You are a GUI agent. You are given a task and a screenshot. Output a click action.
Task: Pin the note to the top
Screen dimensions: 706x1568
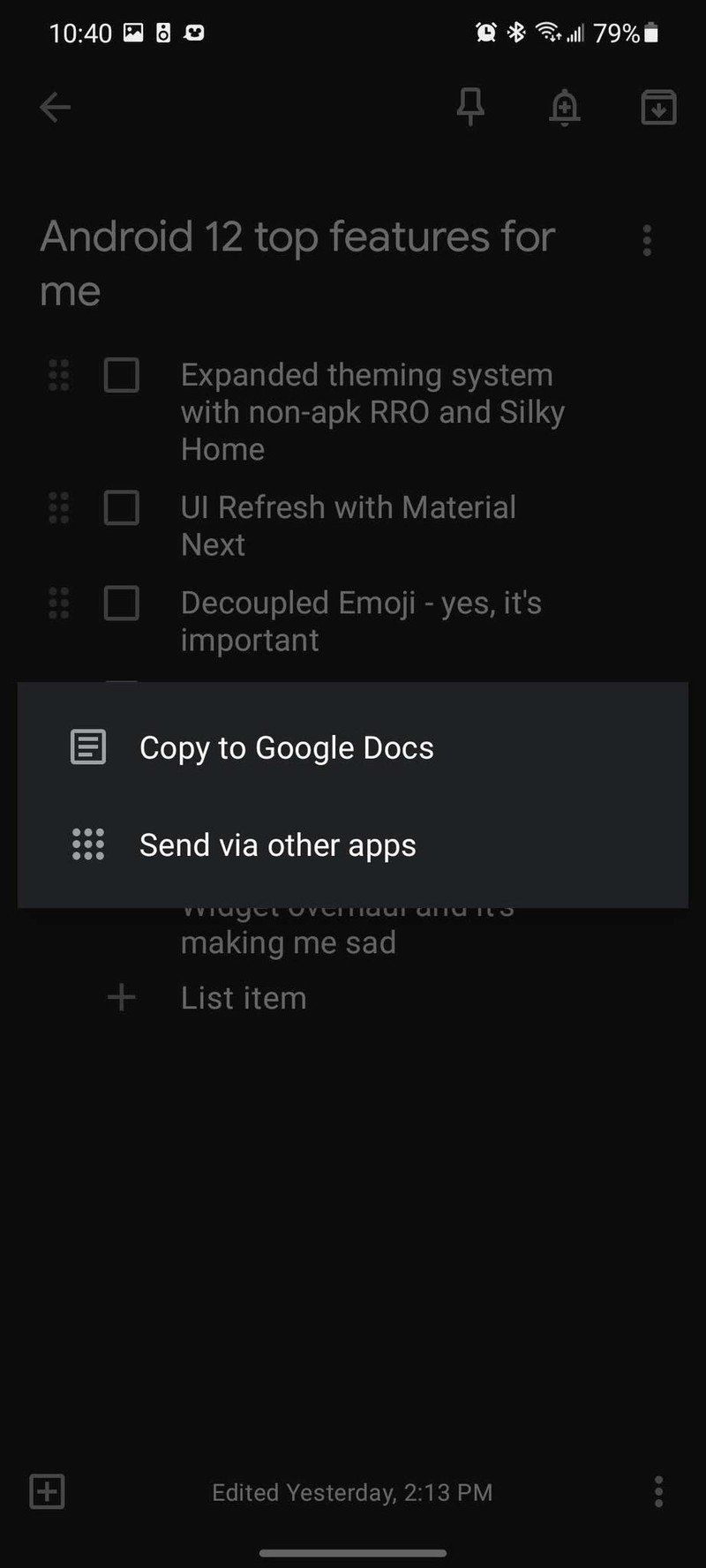tap(471, 107)
